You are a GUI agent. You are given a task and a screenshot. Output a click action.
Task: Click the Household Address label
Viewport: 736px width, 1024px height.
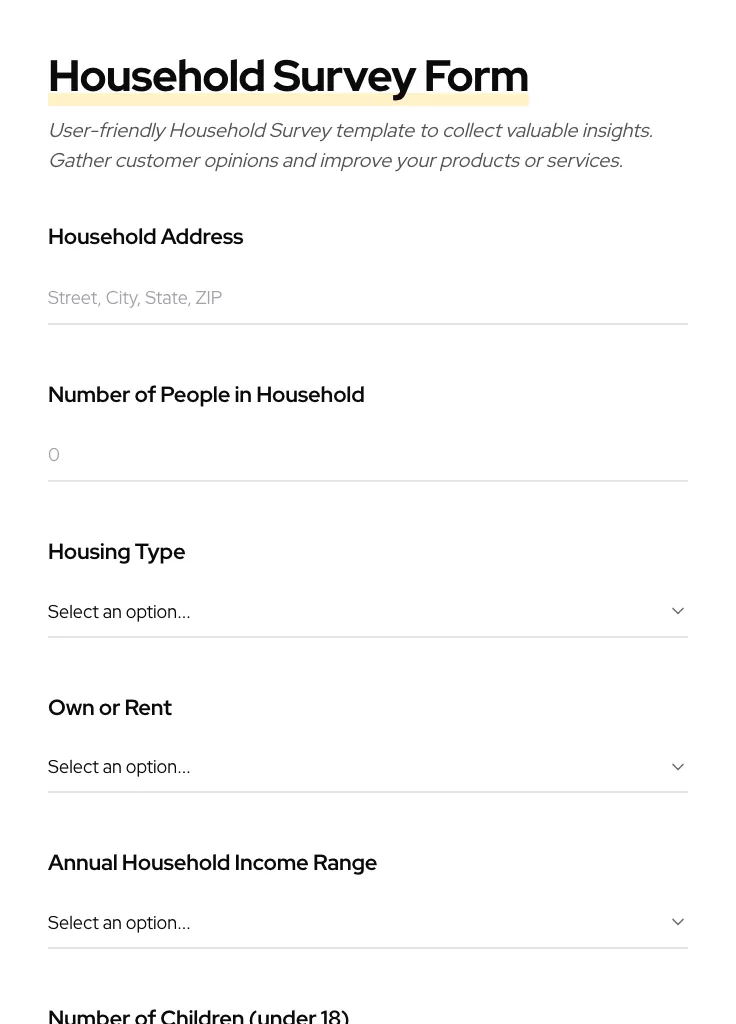pos(145,237)
